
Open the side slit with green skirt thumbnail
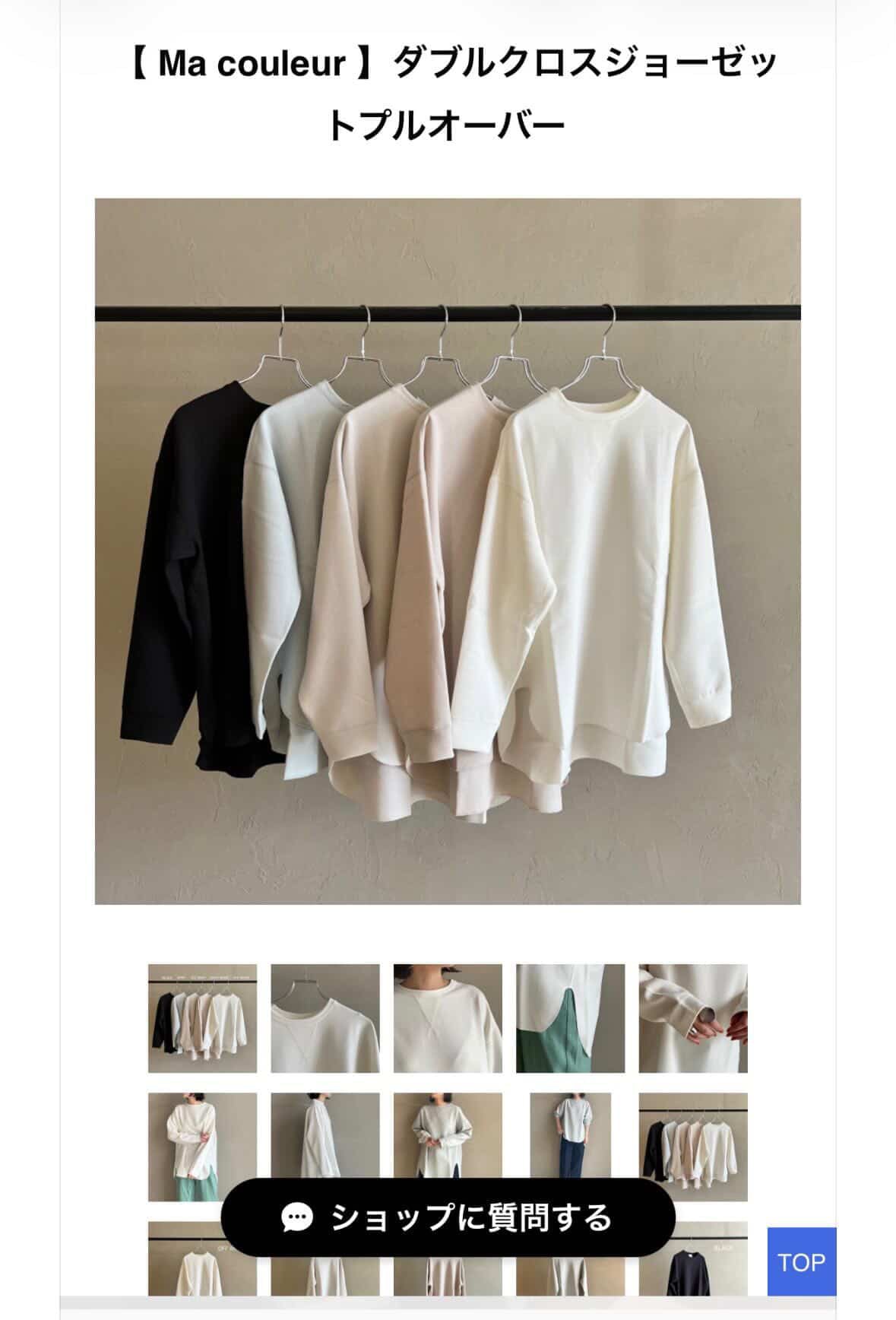[x=570, y=1018]
